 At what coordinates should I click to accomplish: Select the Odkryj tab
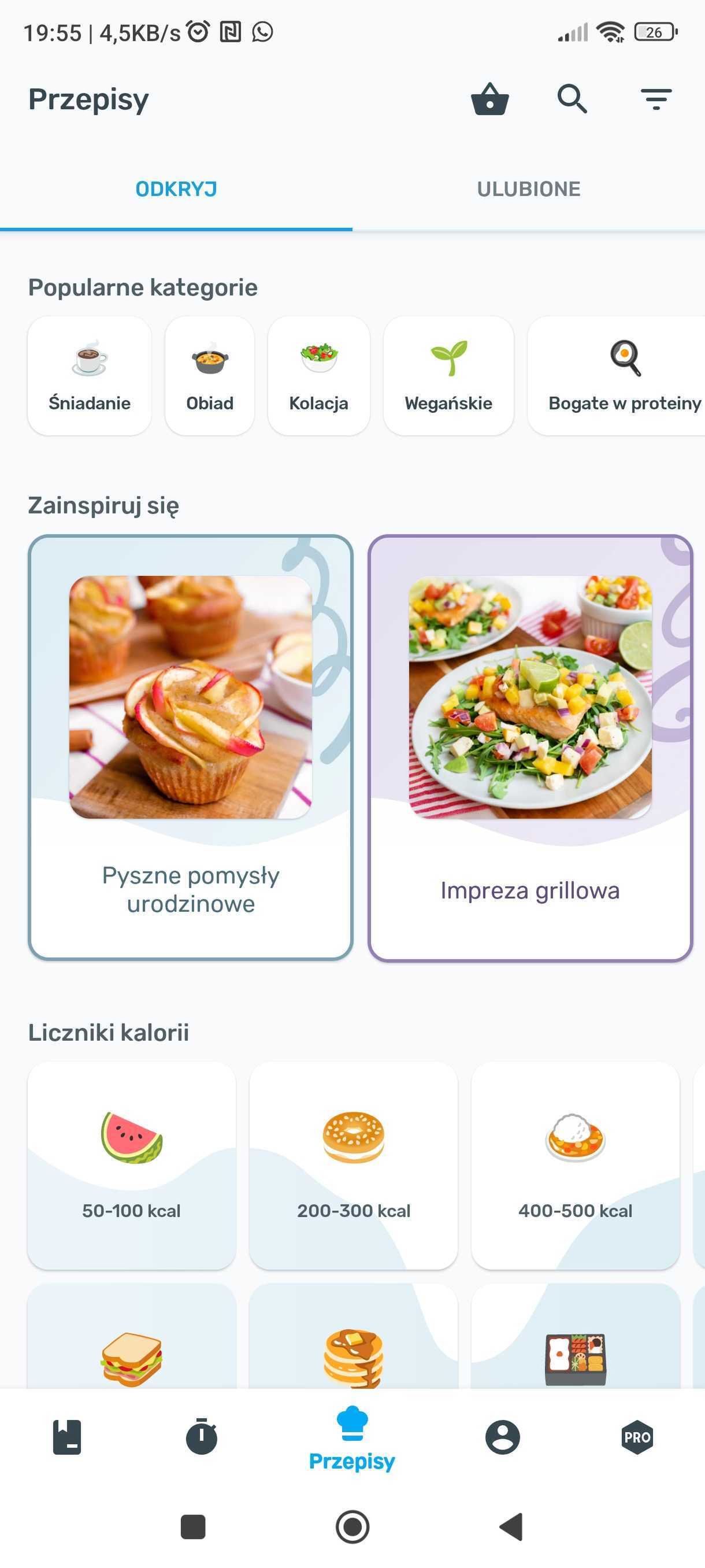(176, 189)
